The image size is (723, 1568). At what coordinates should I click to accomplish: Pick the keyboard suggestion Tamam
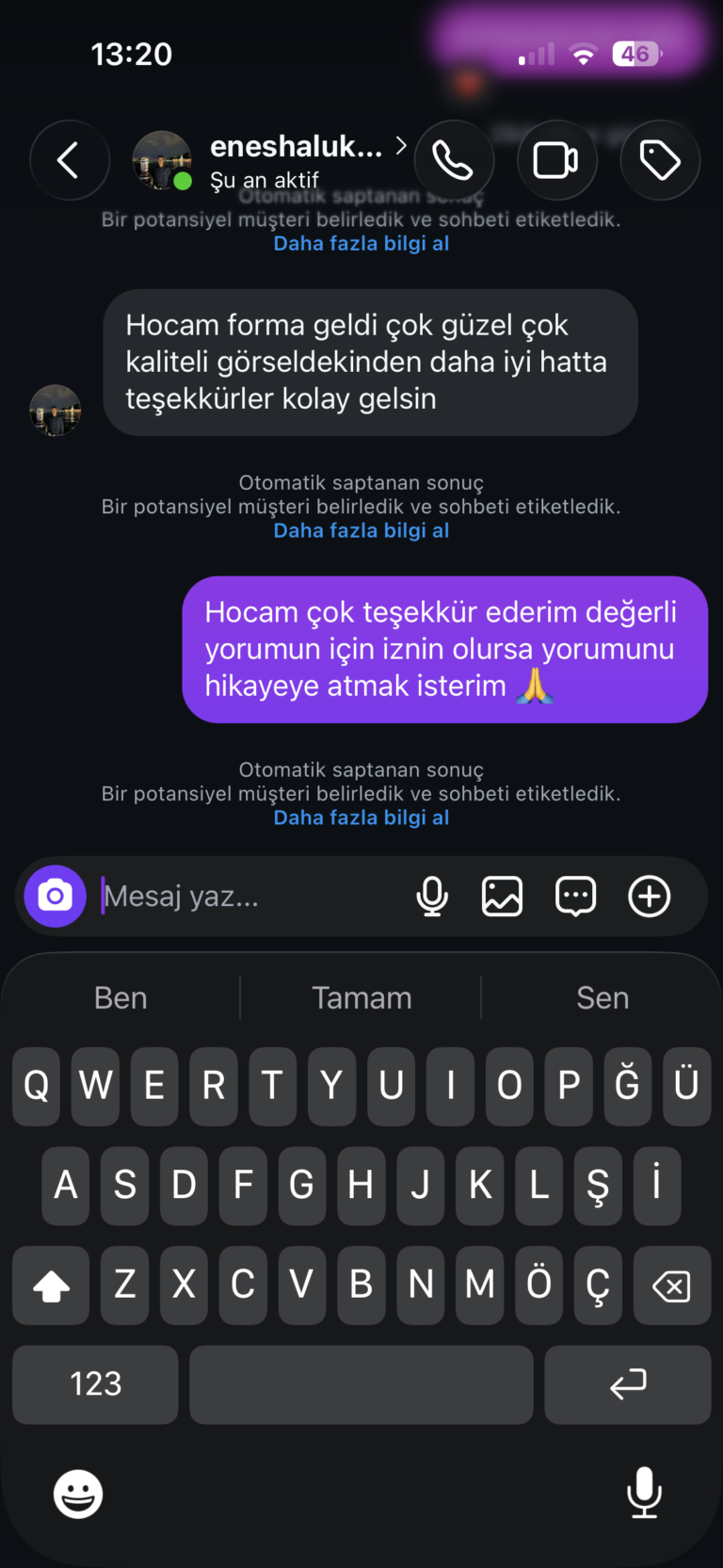tap(361, 997)
